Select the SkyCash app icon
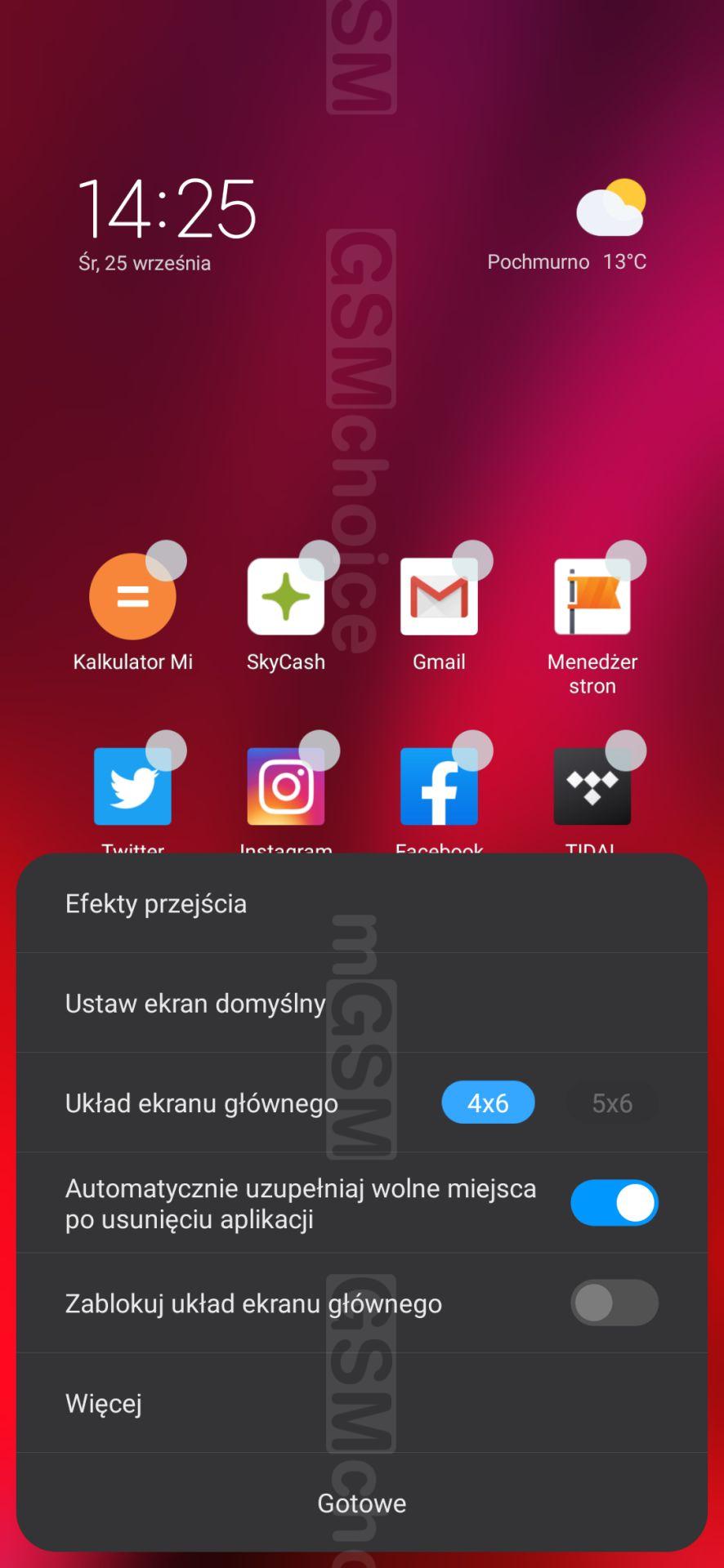Viewport: 724px width, 1568px height. tap(286, 597)
